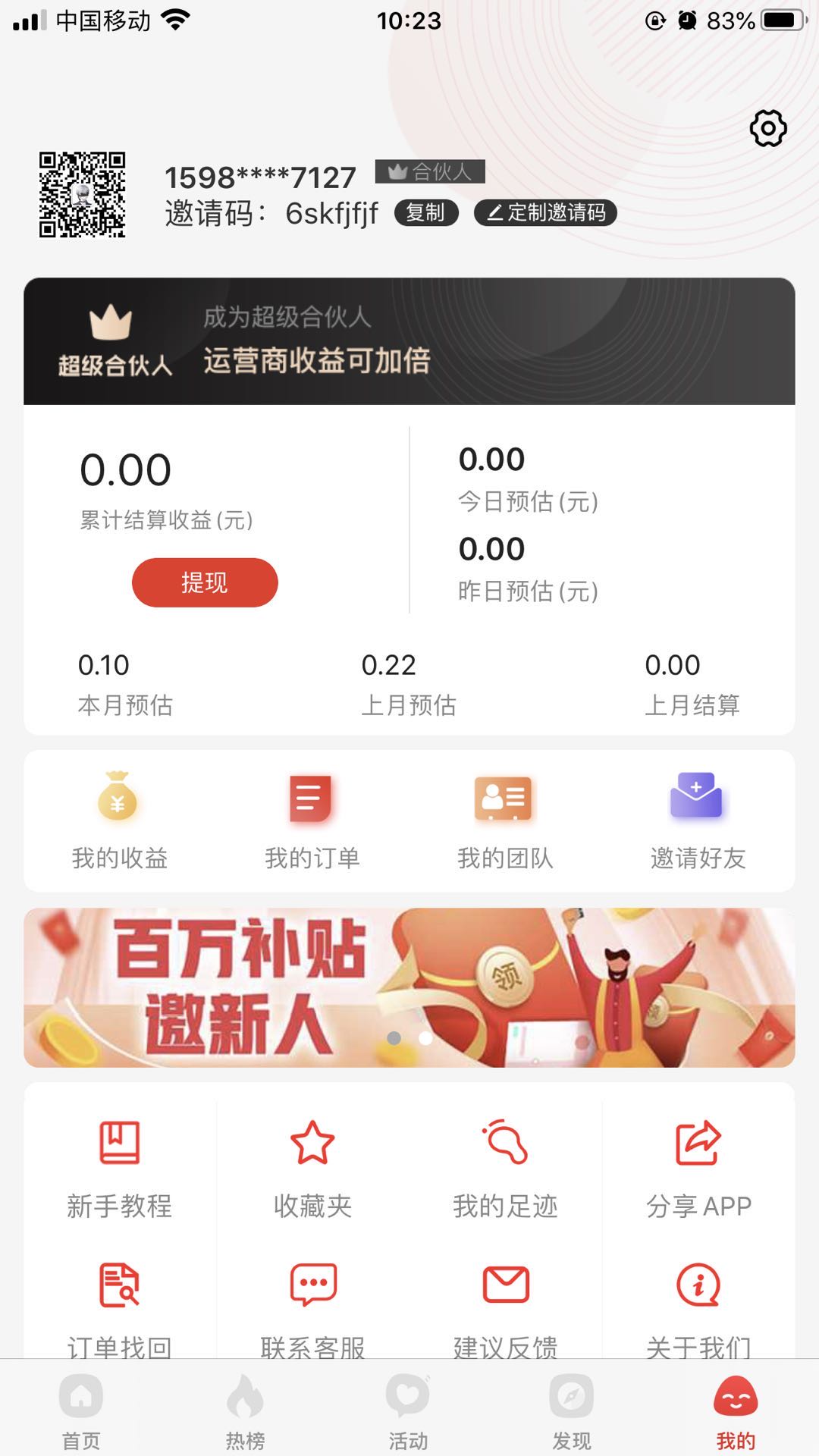Screen dimensions: 819x1456
Task: Select 邀请好友
Action: click(x=698, y=821)
